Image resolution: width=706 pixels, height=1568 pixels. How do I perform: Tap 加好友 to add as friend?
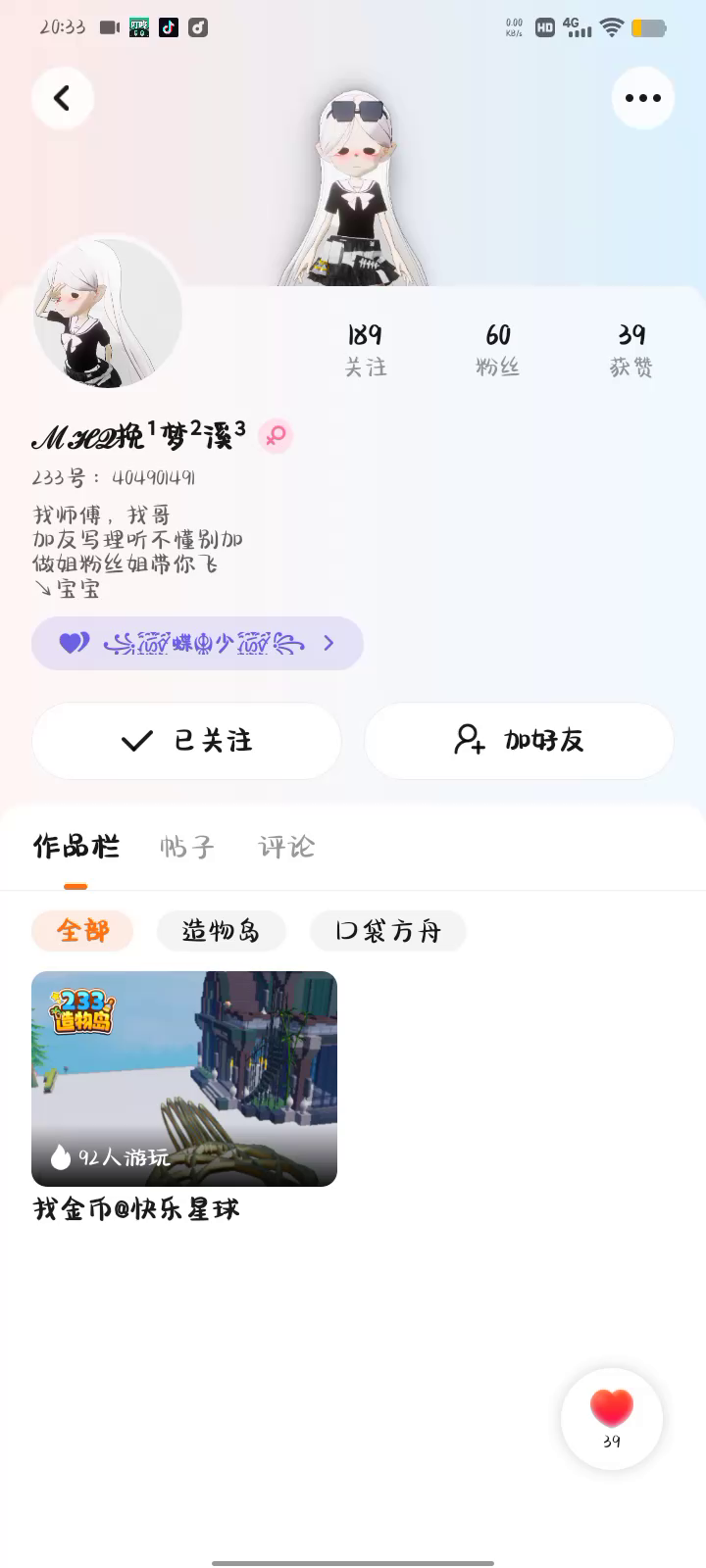tap(519, 741)
